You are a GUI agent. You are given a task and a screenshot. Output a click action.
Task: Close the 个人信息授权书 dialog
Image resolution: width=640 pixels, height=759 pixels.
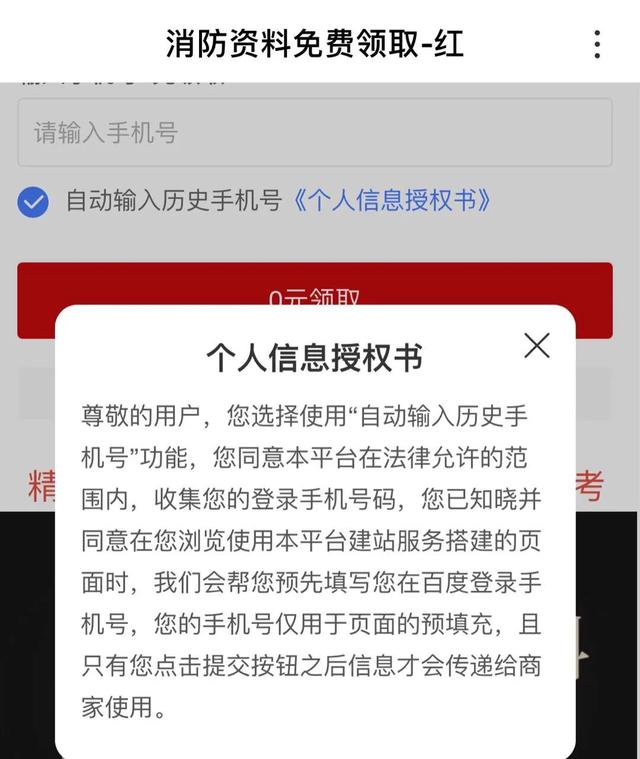click(537, 346)
